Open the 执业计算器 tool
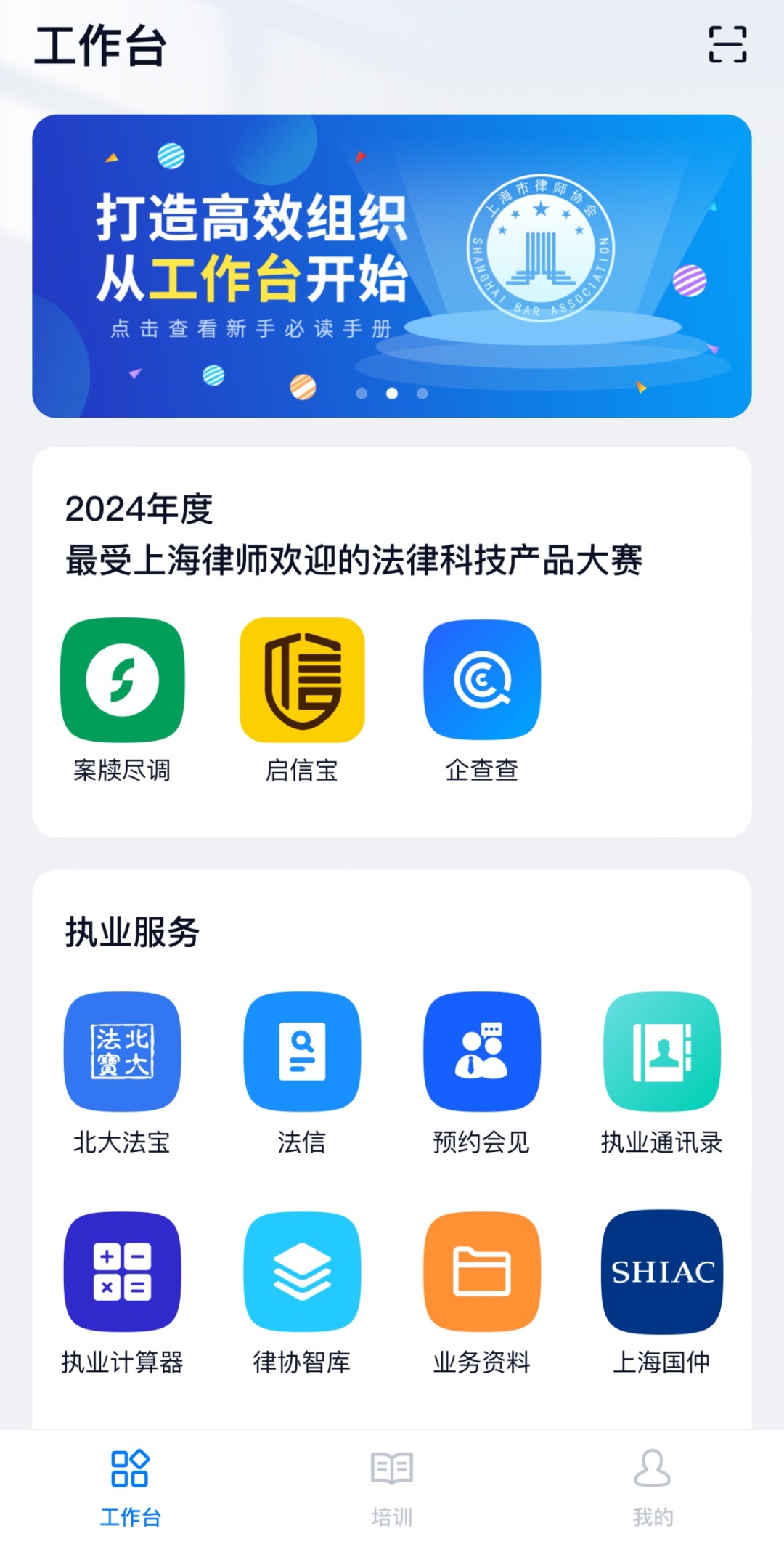 tap(122, 1272)
